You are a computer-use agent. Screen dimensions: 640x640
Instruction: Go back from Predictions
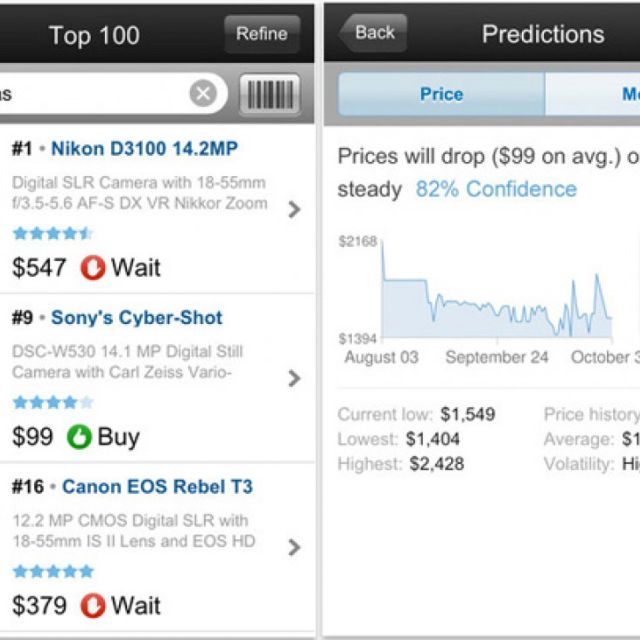(x=372, y=33)
